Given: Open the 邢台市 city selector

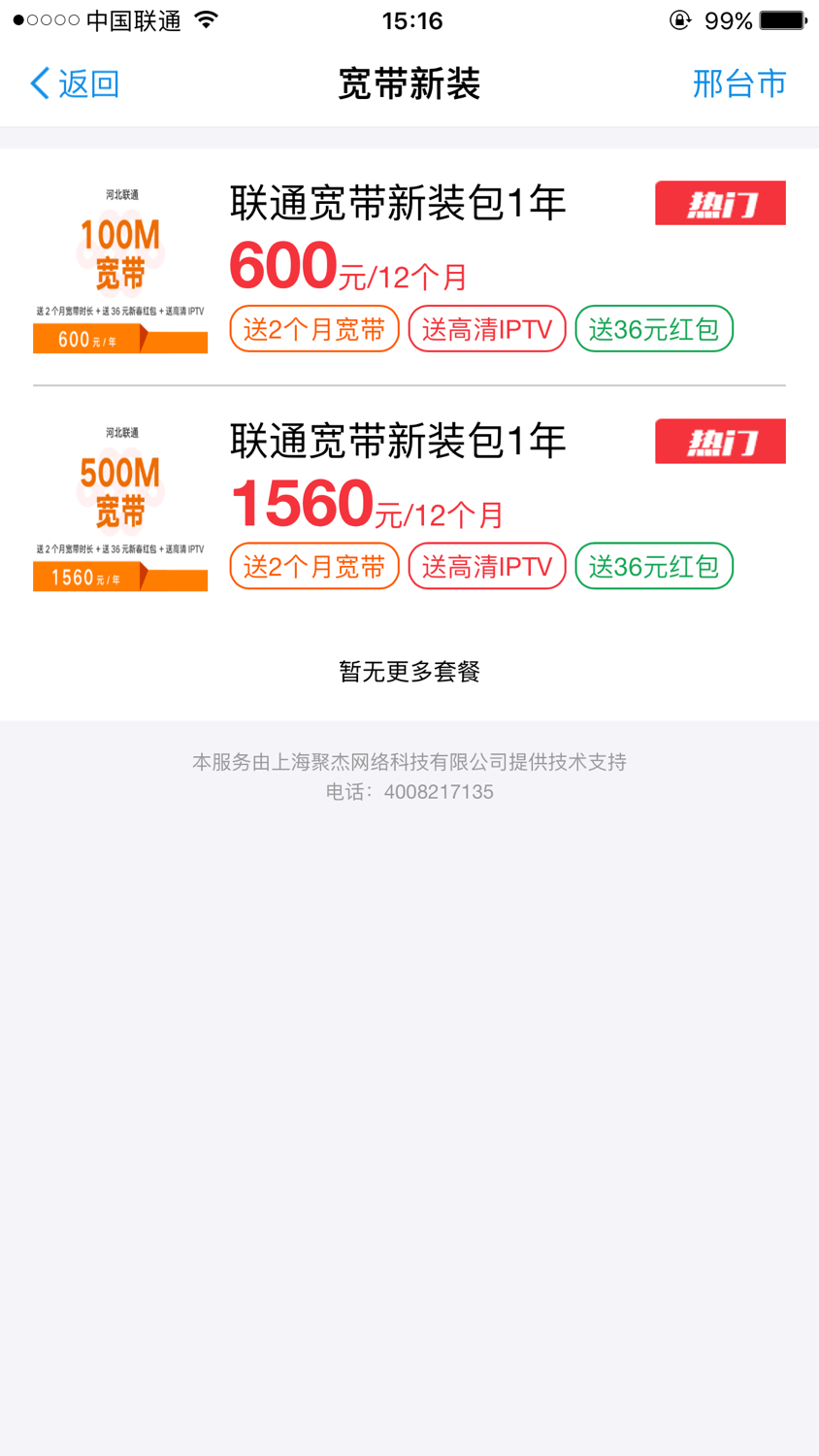Looking at the screenshot, I should point(739,84).
